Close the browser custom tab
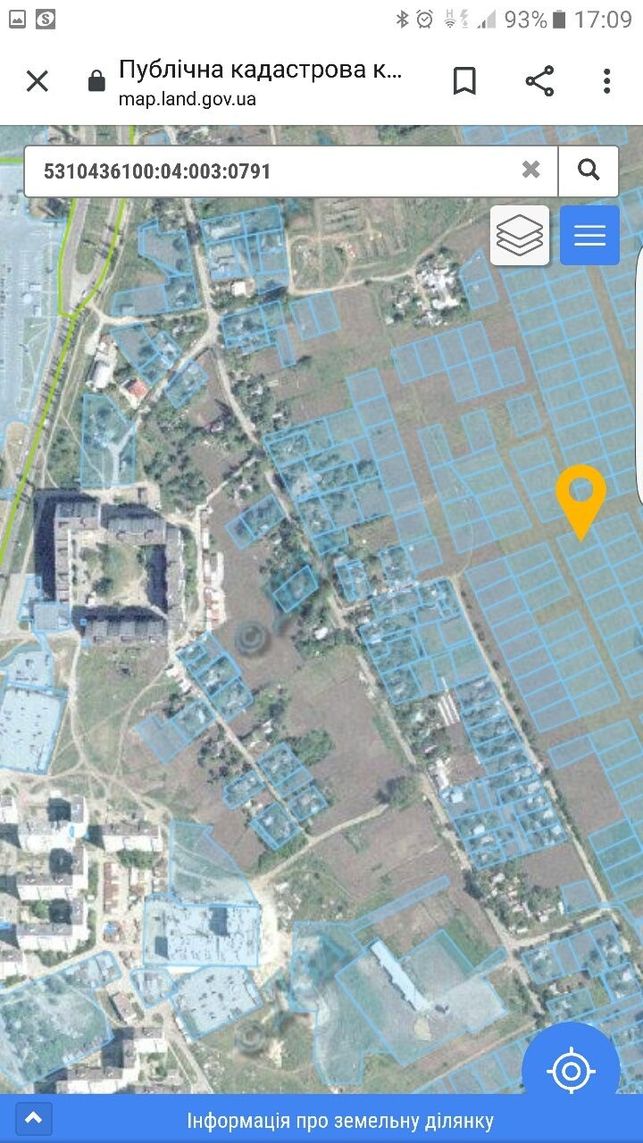 [37, 81]
